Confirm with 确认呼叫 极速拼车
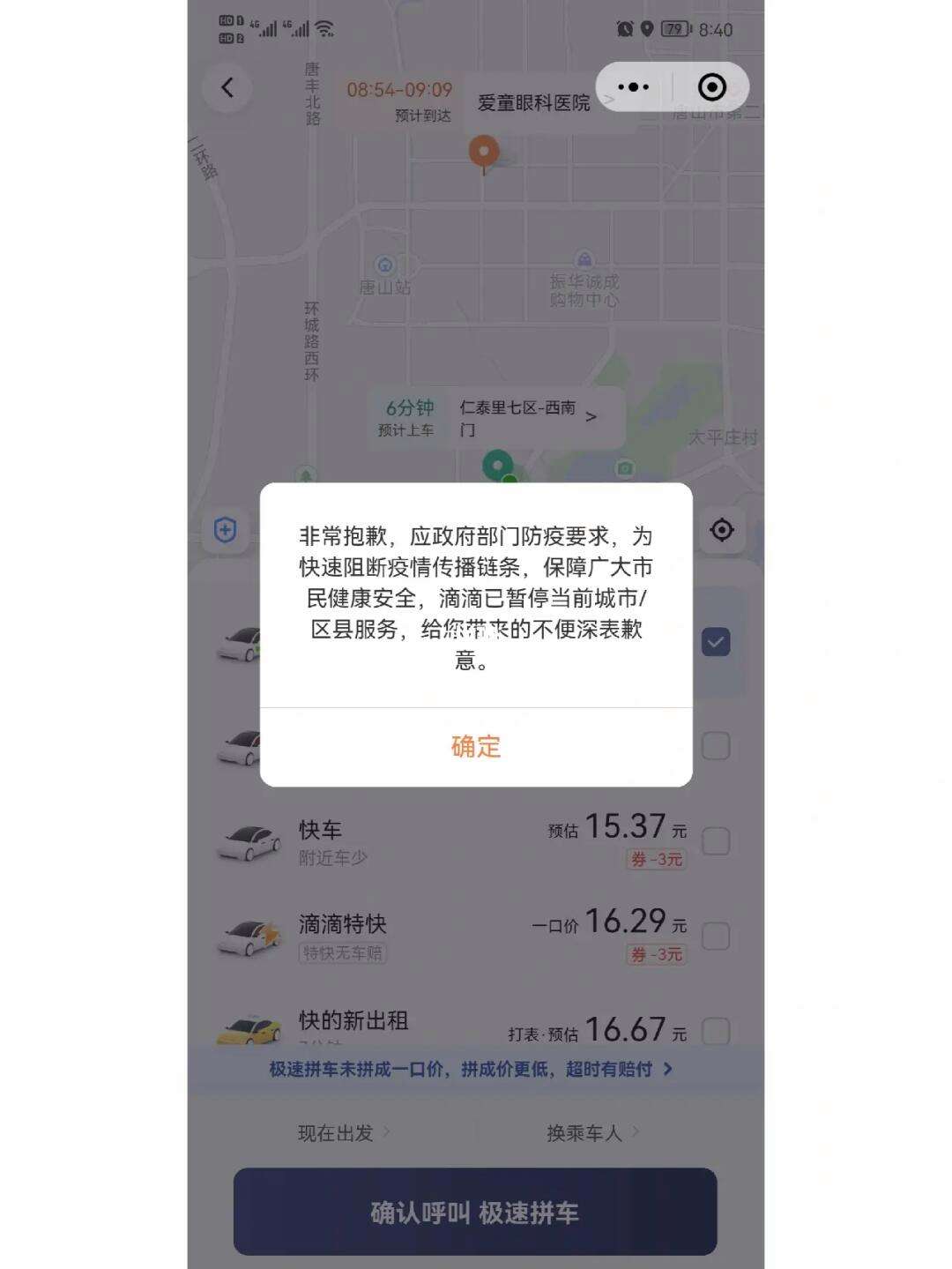The image size is (952, 1269). coord(475,1212)
